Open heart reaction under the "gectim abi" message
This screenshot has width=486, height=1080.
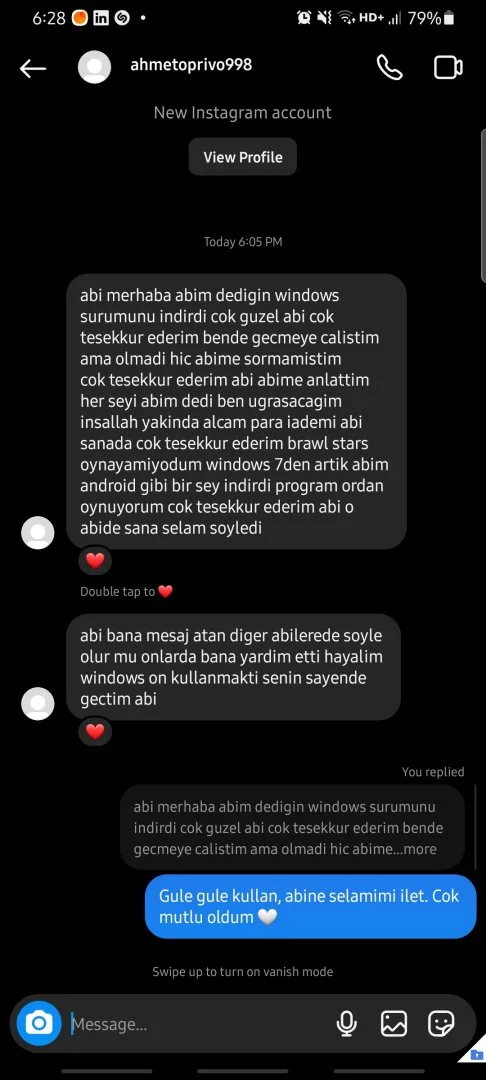[x=95, y=731]
